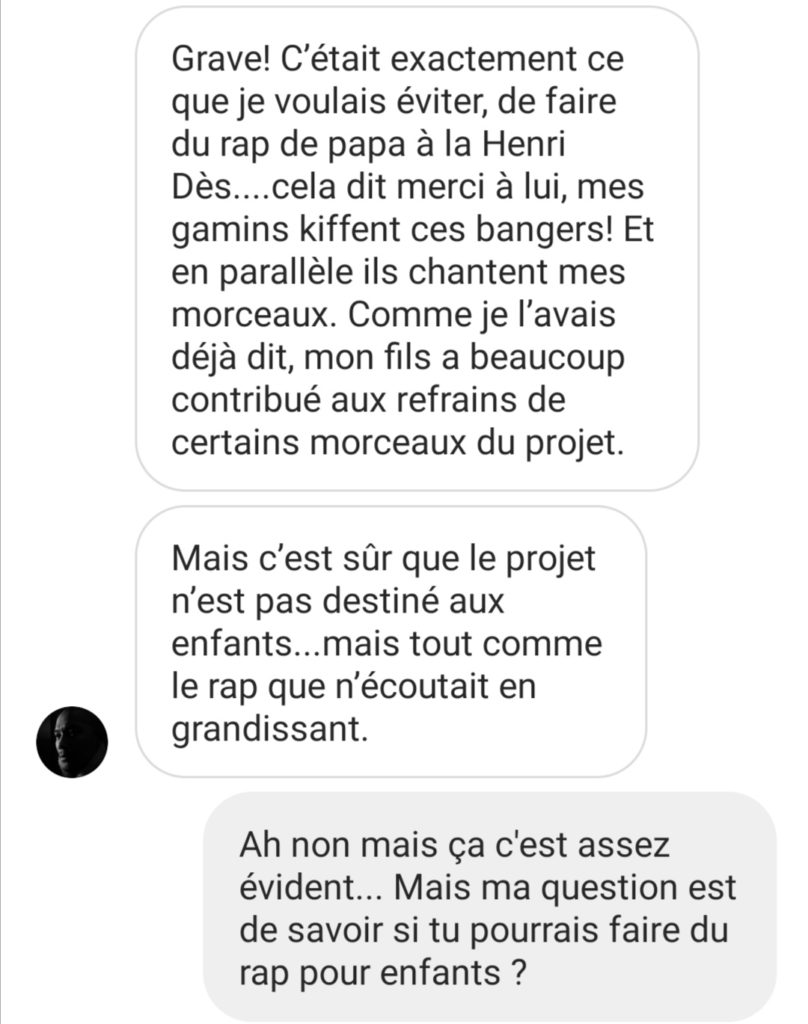
Task: Open the sender's profile picture avatar
Action: tap(71, 741)
